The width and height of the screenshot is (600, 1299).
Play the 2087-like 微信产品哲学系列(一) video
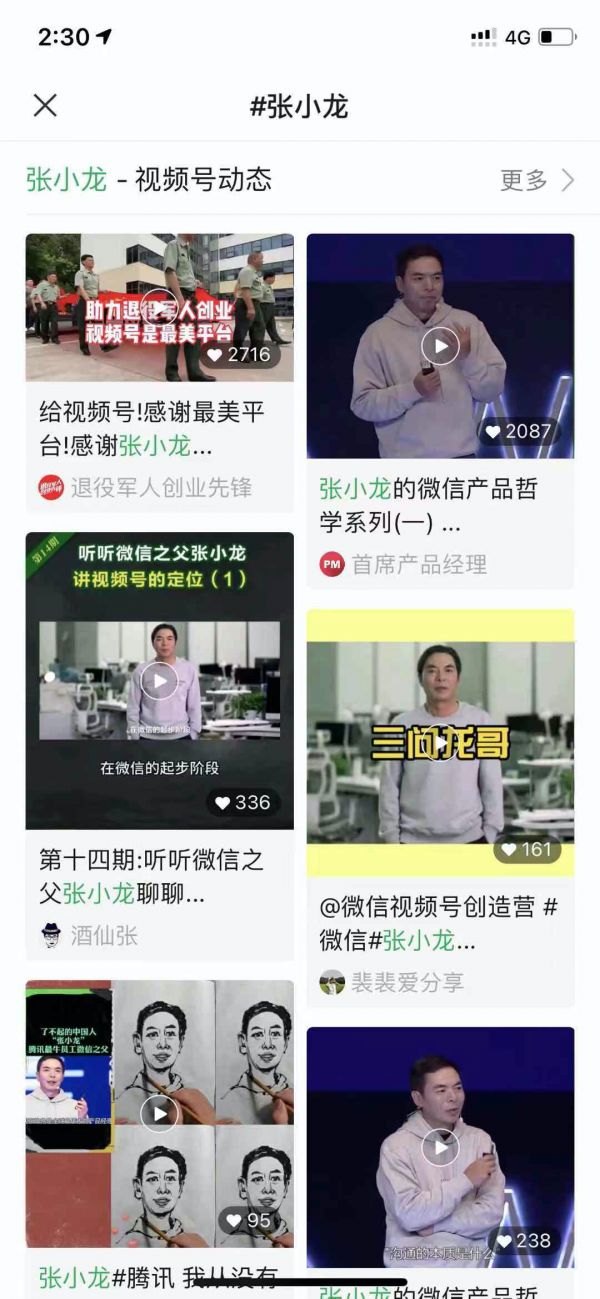(440, 346)
